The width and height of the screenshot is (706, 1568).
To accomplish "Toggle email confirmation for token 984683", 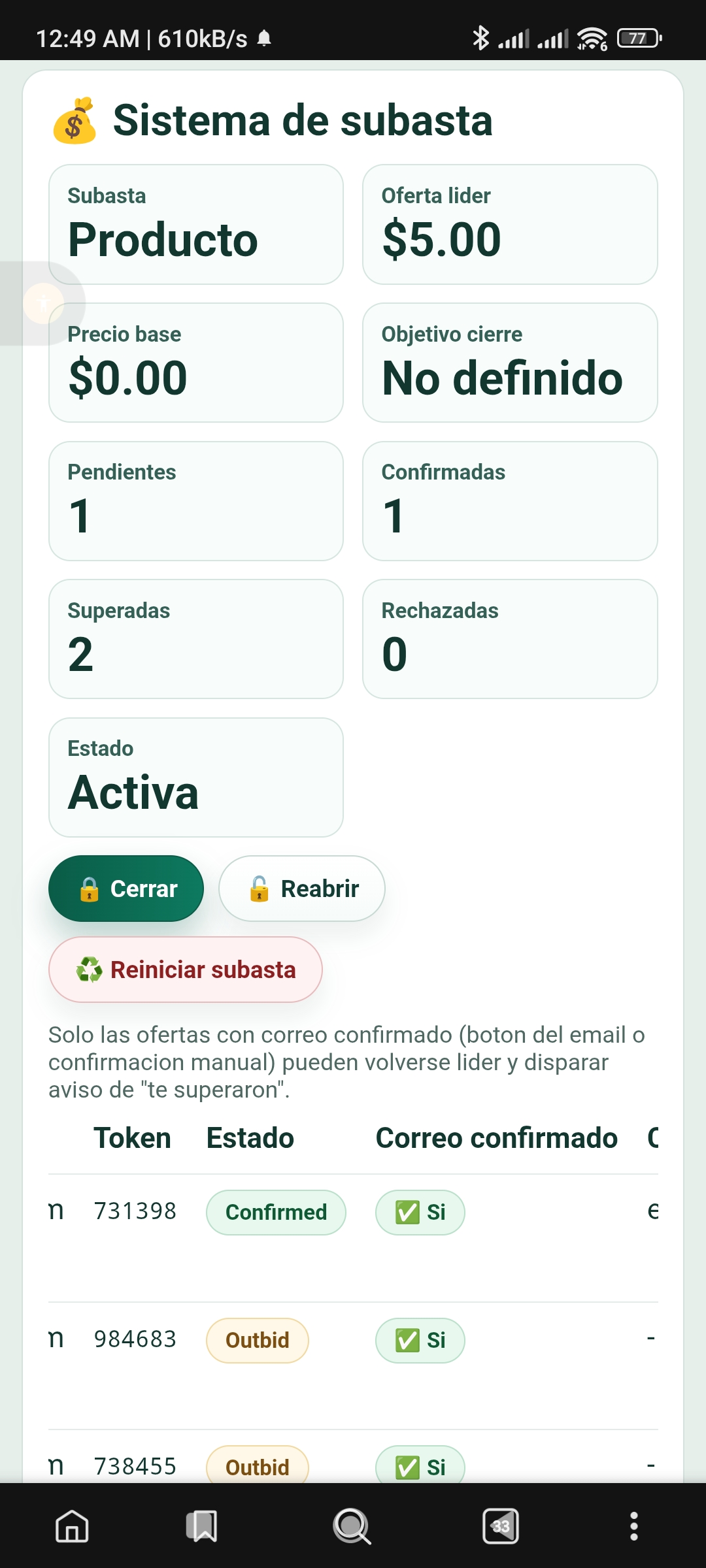I will [420, 1340].
